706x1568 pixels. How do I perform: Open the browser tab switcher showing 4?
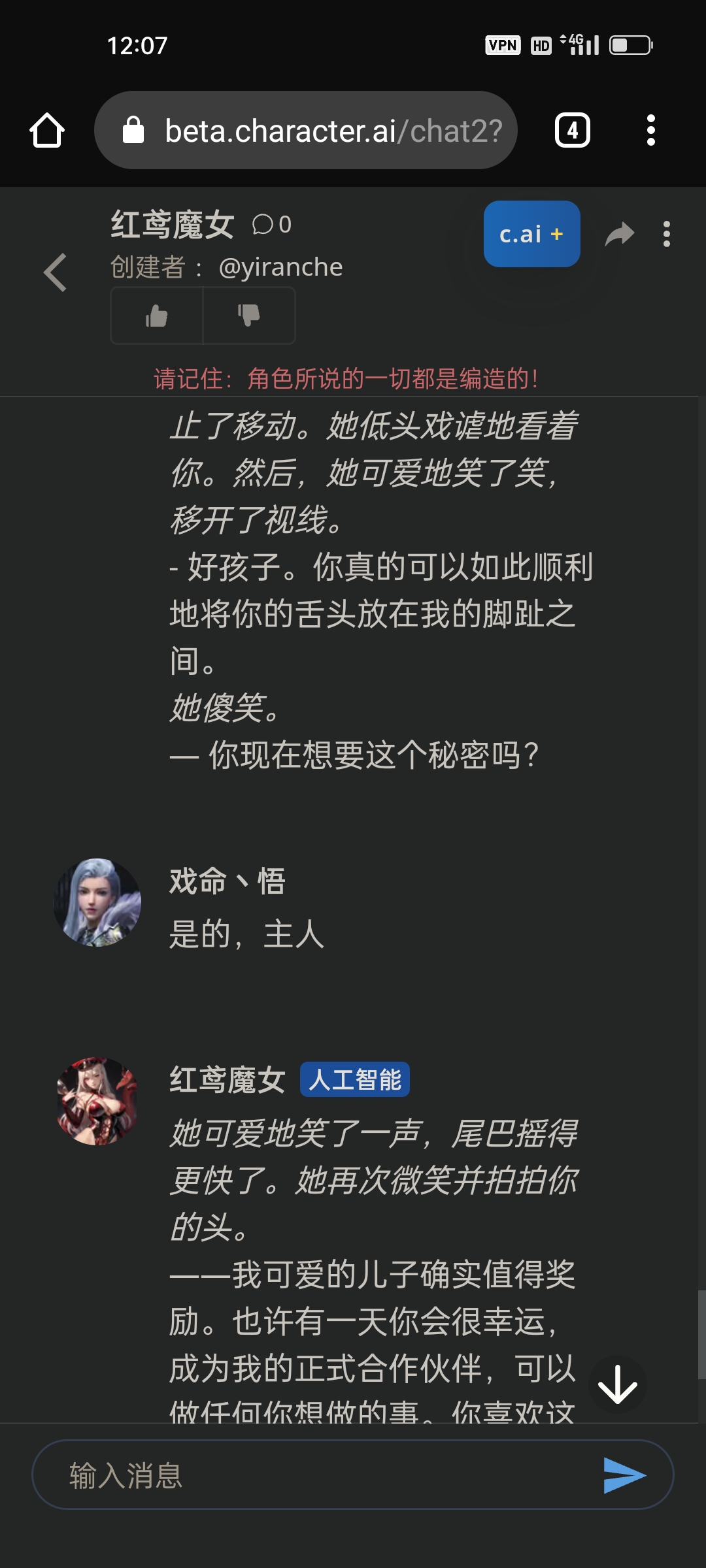point(572,130)
